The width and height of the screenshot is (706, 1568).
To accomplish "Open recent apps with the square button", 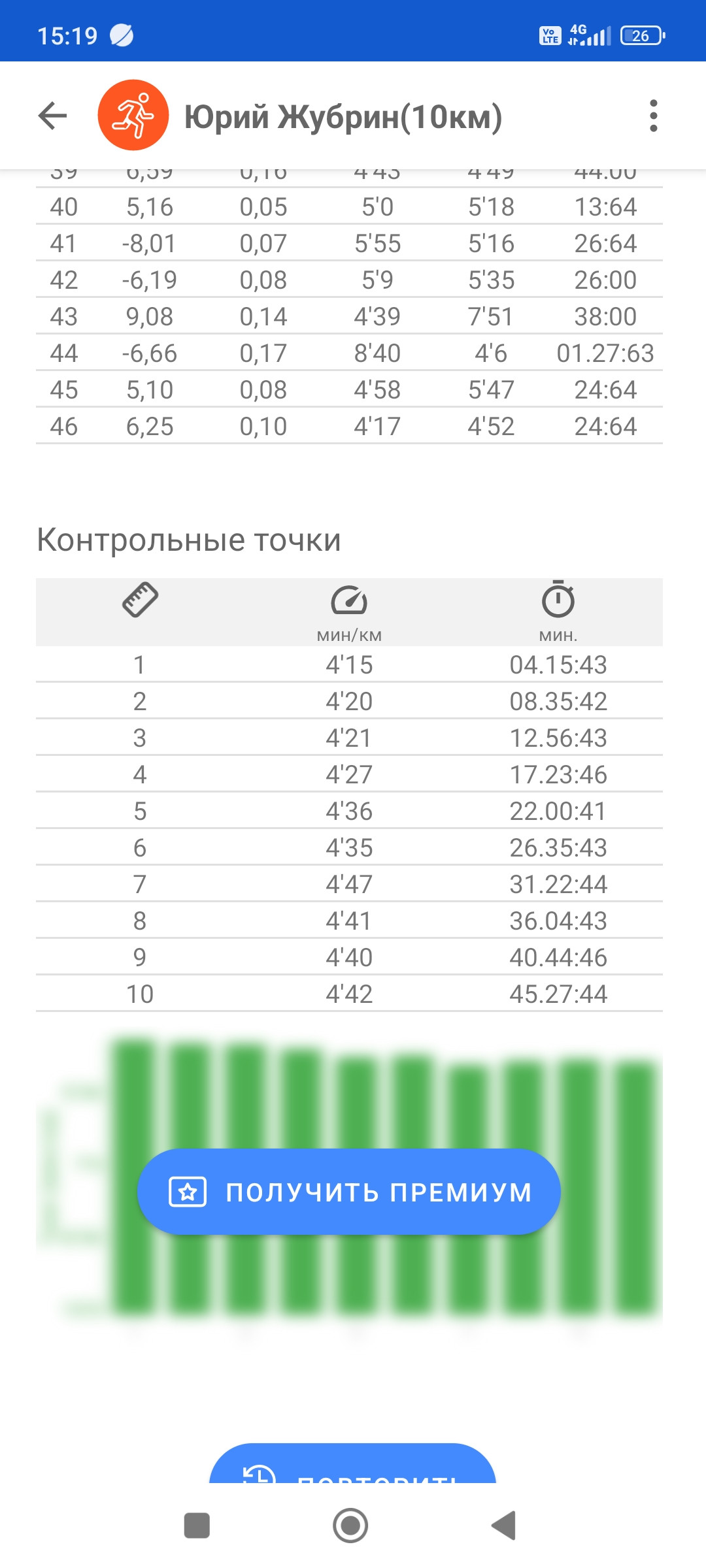I will 197,1526.
